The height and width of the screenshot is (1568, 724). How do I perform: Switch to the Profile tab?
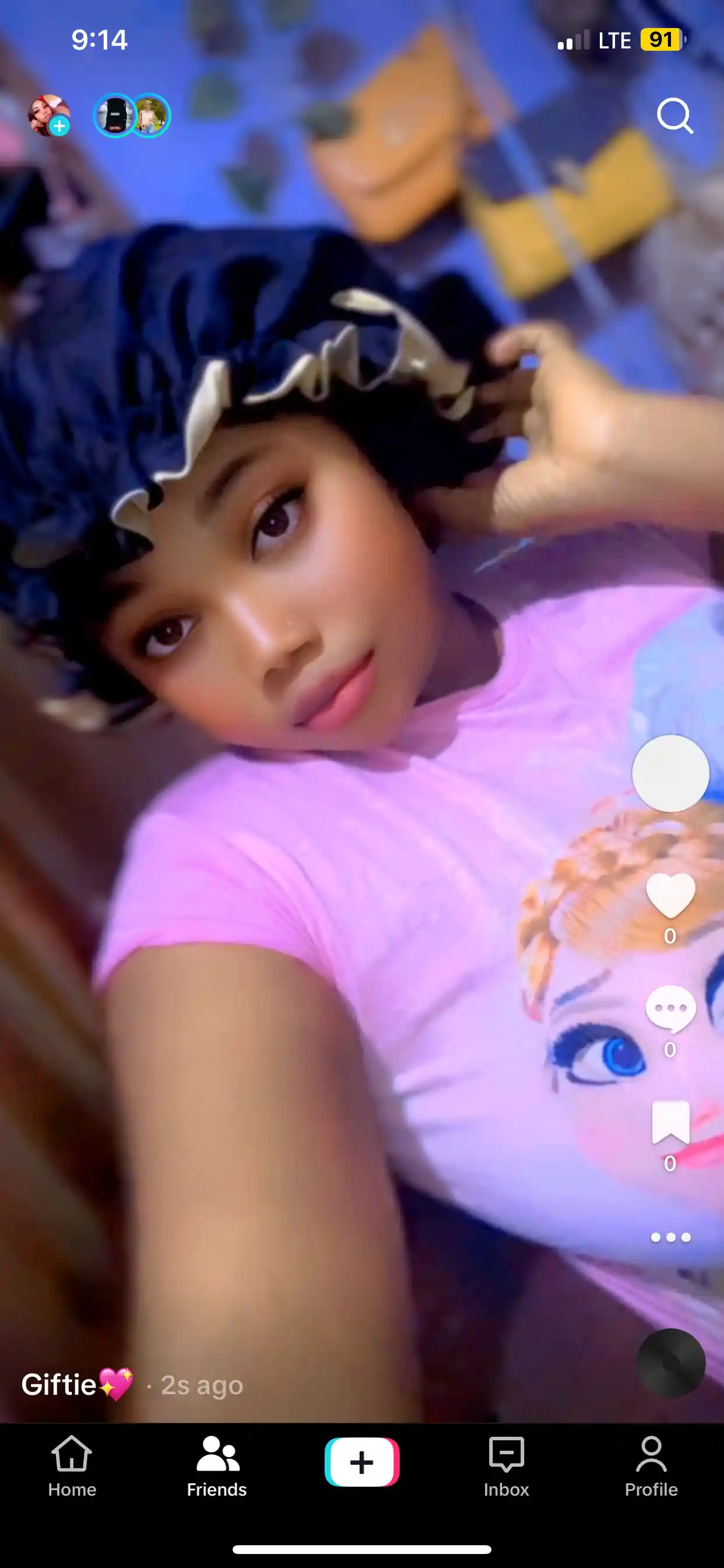point(651,1467)
